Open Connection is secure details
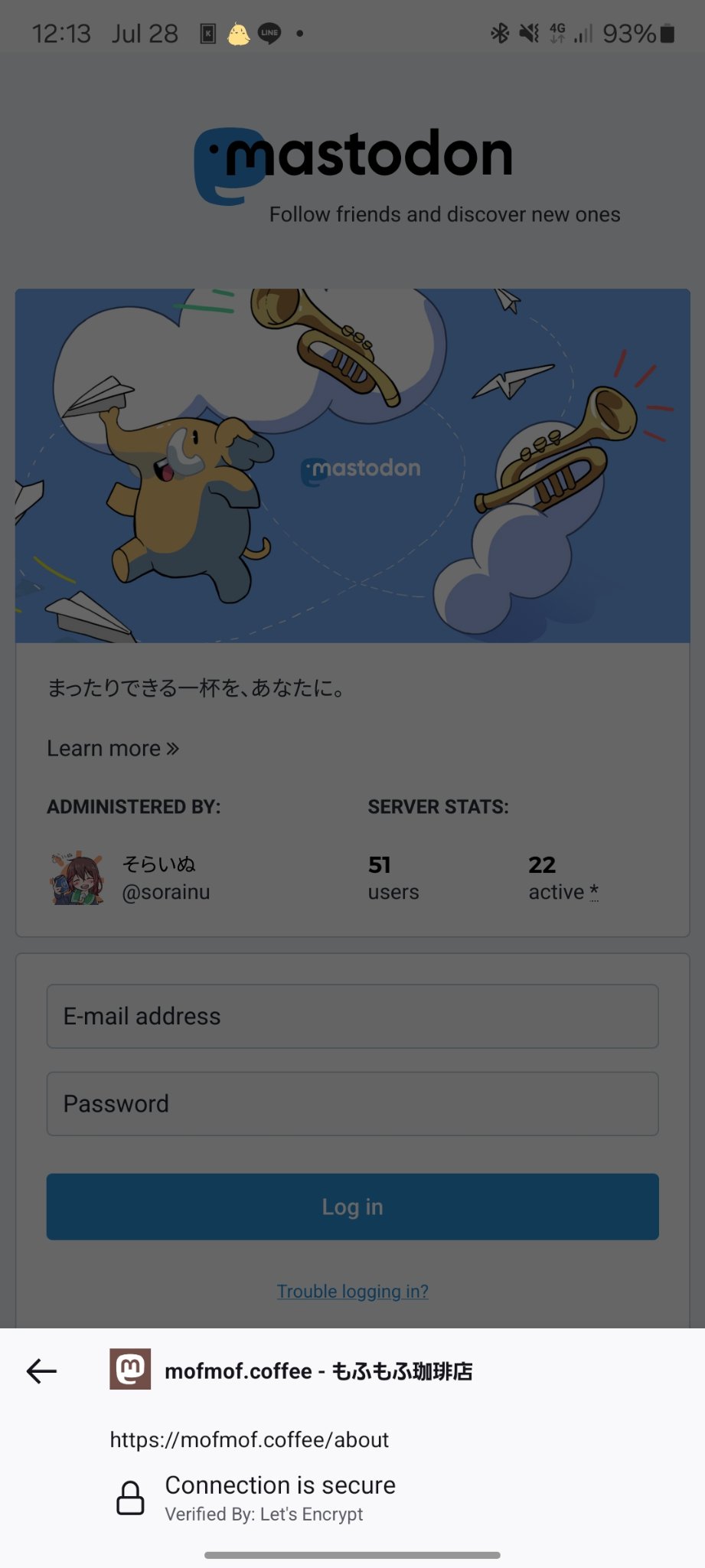 coord(279,1497)
